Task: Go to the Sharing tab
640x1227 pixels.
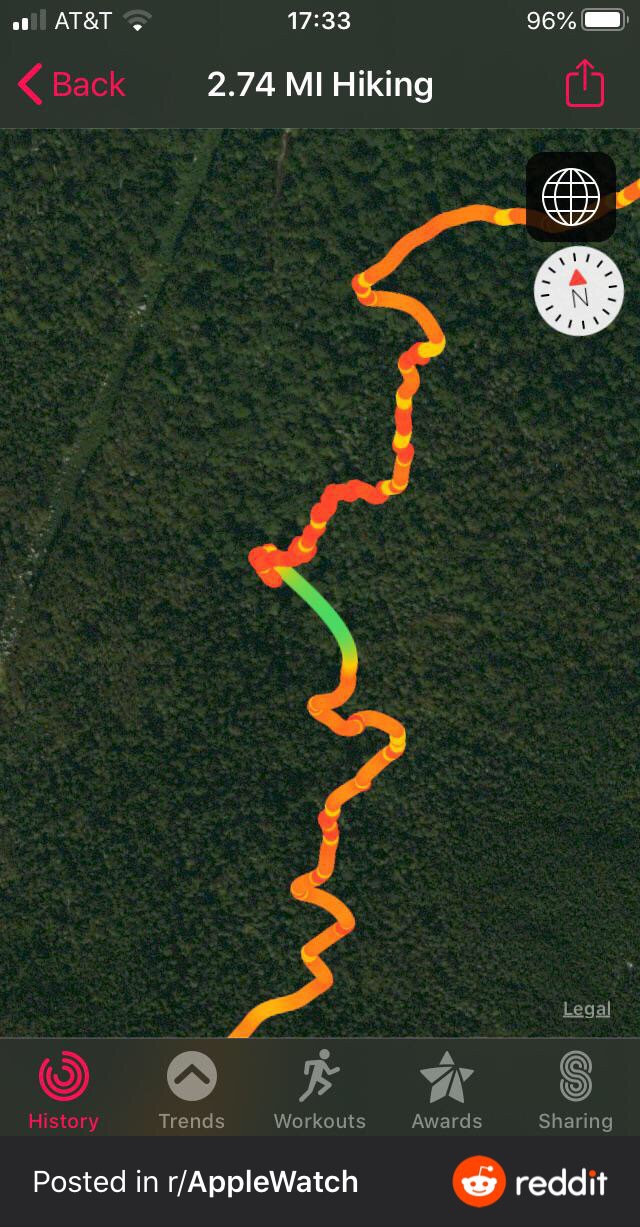Action: pyautogui.click(x=575, y=1091)
